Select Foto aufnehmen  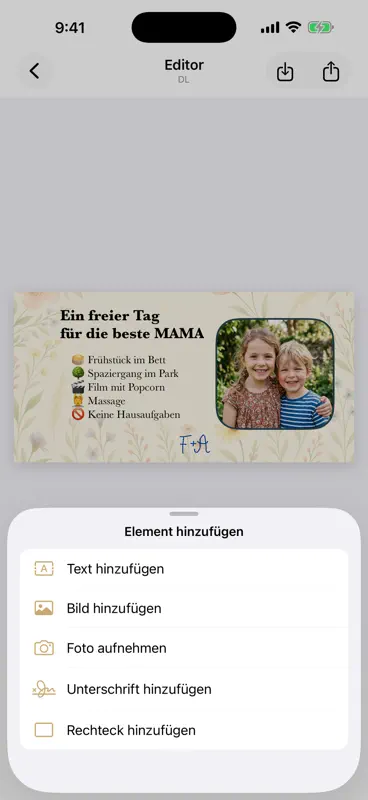click(x=184, y=648)
